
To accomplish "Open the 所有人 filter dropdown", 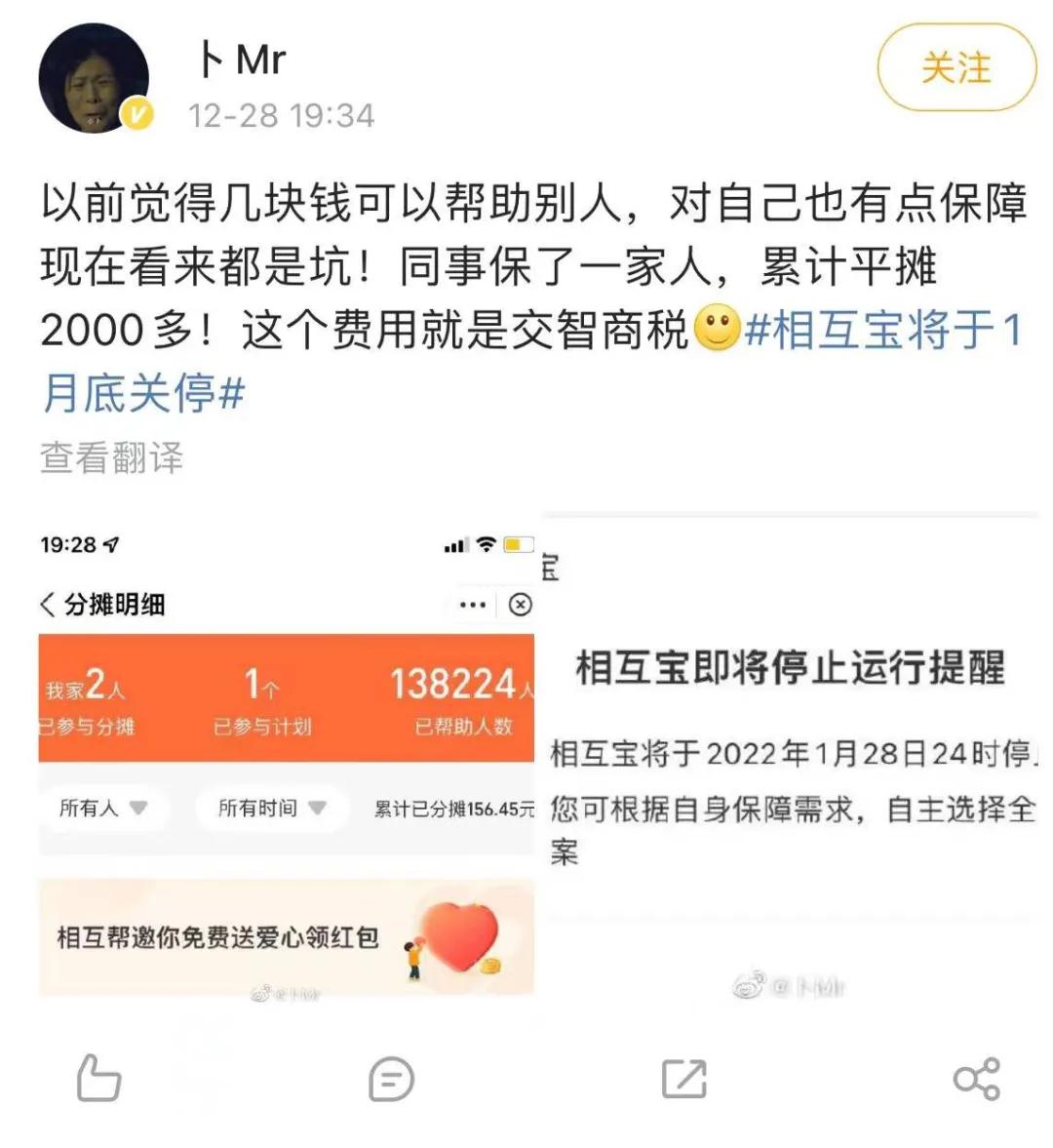I will tap(102, 809).
